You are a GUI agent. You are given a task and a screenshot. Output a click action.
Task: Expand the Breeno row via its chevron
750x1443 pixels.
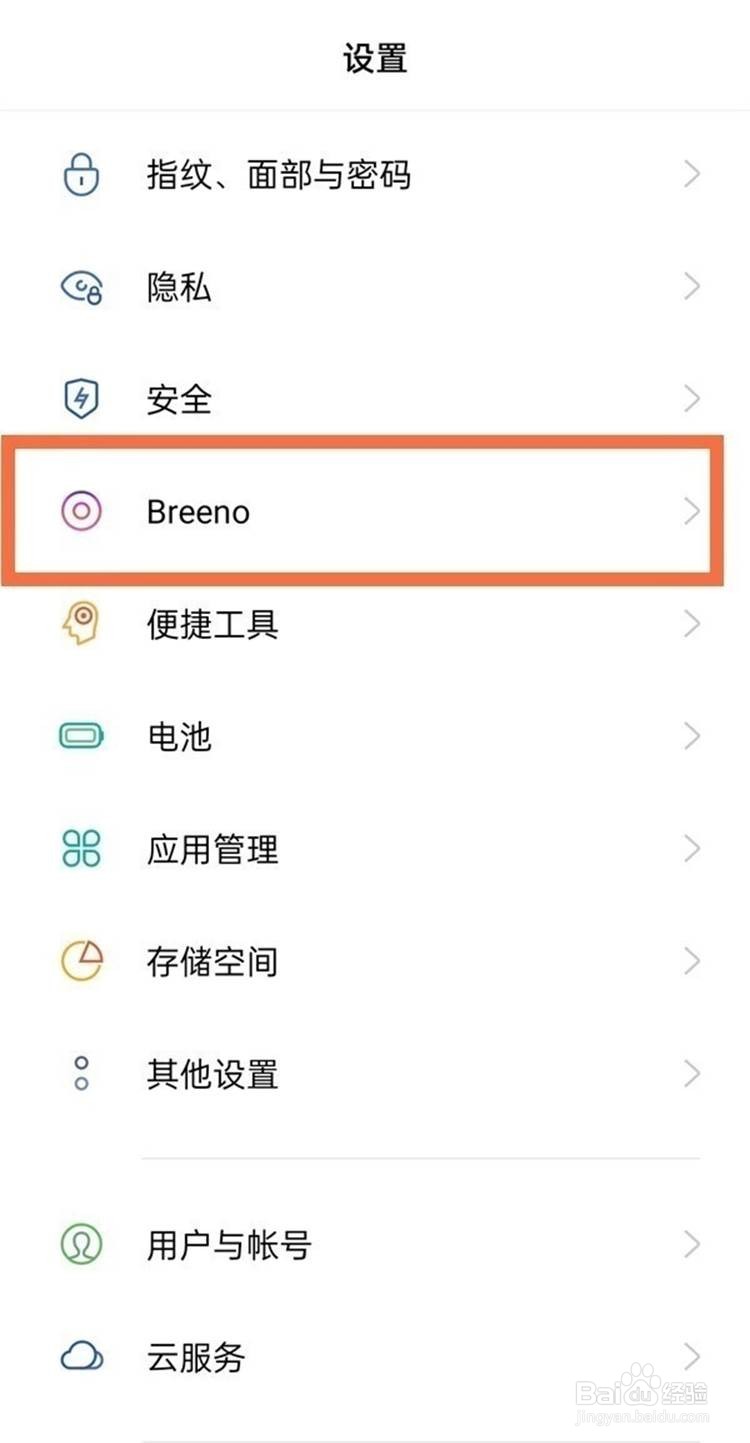[x=692, y=511]
